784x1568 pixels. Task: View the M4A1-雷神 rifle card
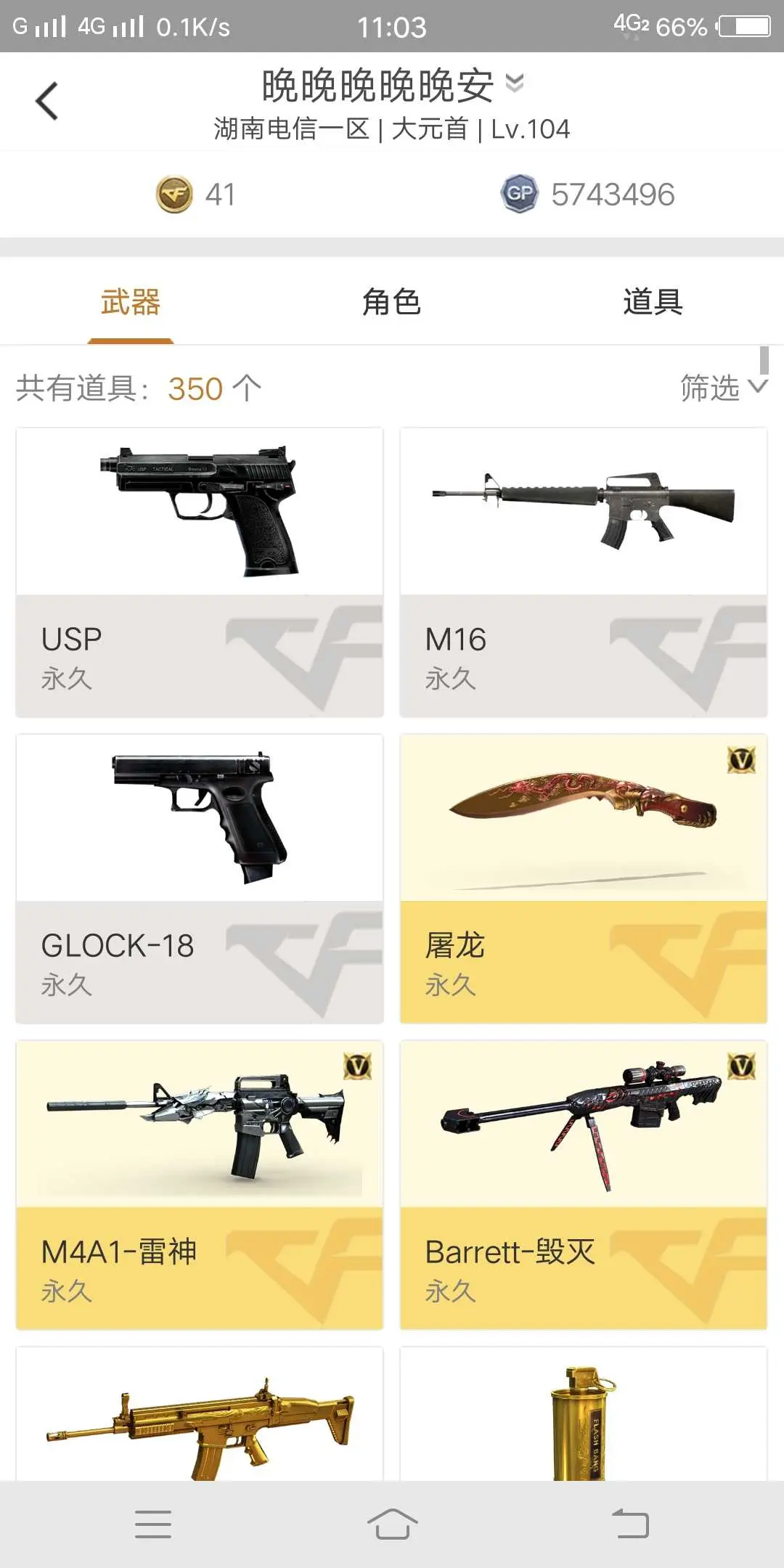200,1185
